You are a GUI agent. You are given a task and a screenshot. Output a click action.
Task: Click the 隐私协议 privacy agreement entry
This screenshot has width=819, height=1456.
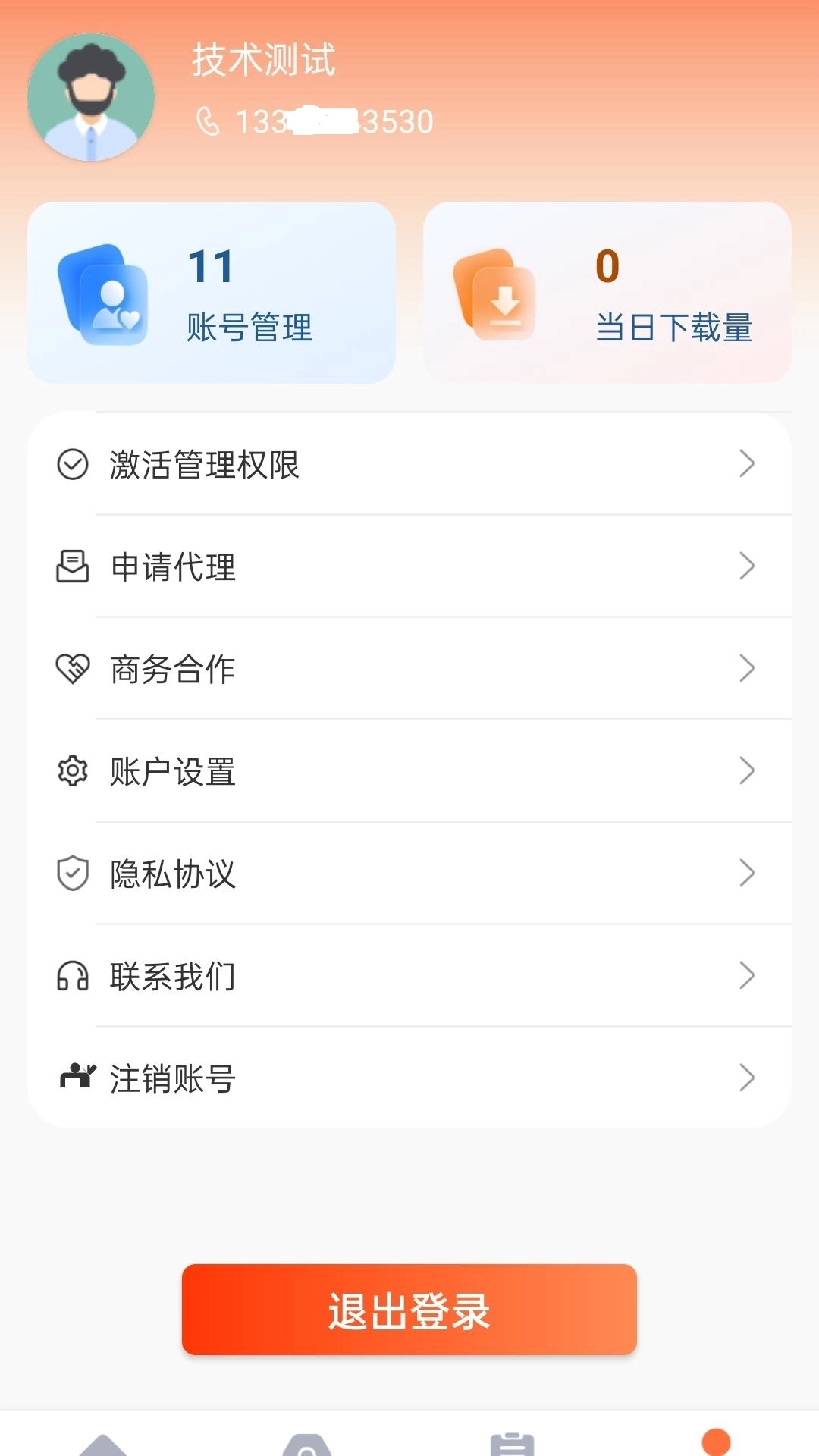[409, 874]
